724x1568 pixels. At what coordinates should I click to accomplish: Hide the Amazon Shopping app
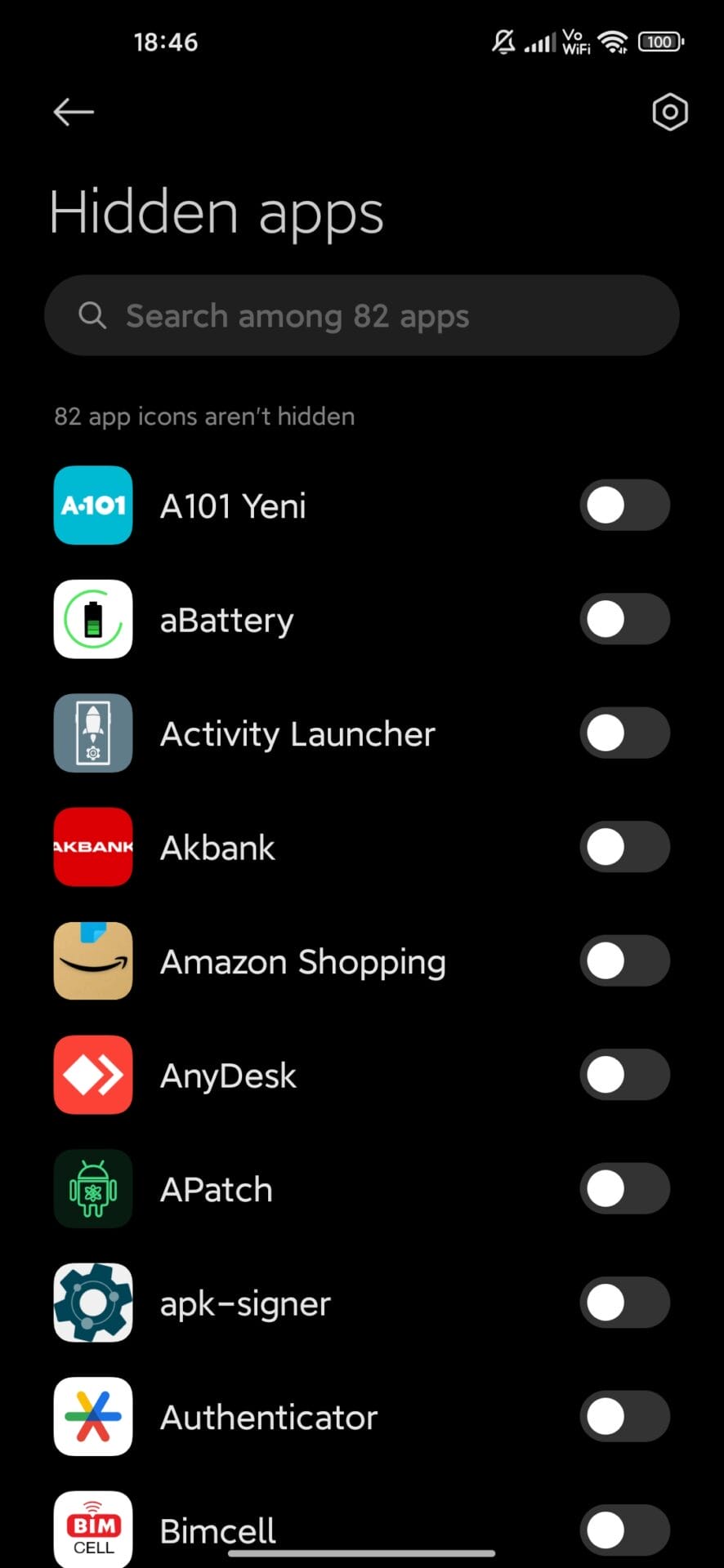click(x=624, y=961)
